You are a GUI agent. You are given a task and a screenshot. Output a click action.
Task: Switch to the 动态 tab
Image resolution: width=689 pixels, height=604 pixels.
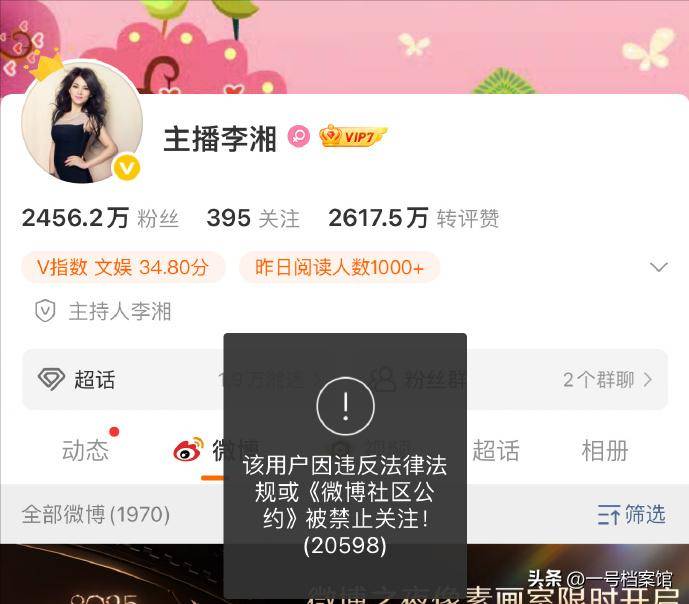point(85,450)
